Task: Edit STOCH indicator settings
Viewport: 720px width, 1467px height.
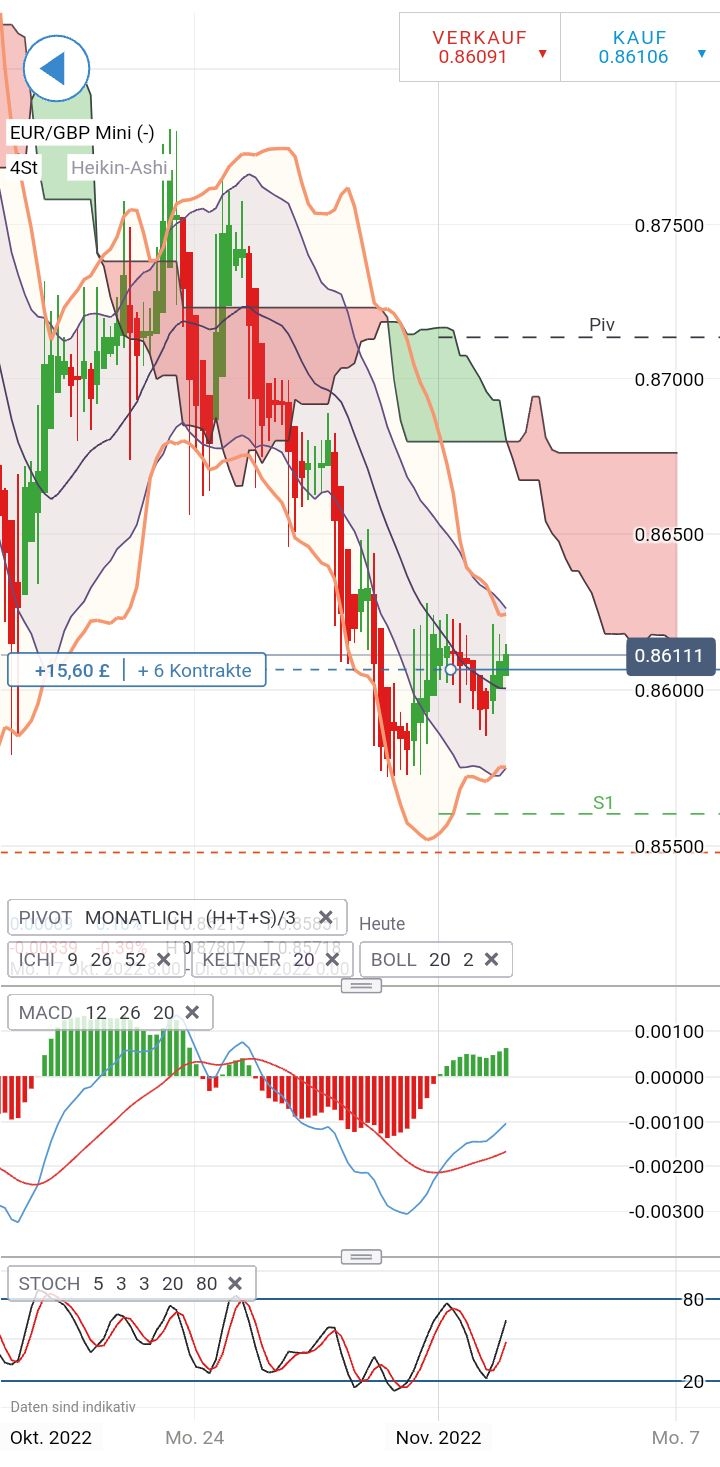Action: coord(110,1284)
